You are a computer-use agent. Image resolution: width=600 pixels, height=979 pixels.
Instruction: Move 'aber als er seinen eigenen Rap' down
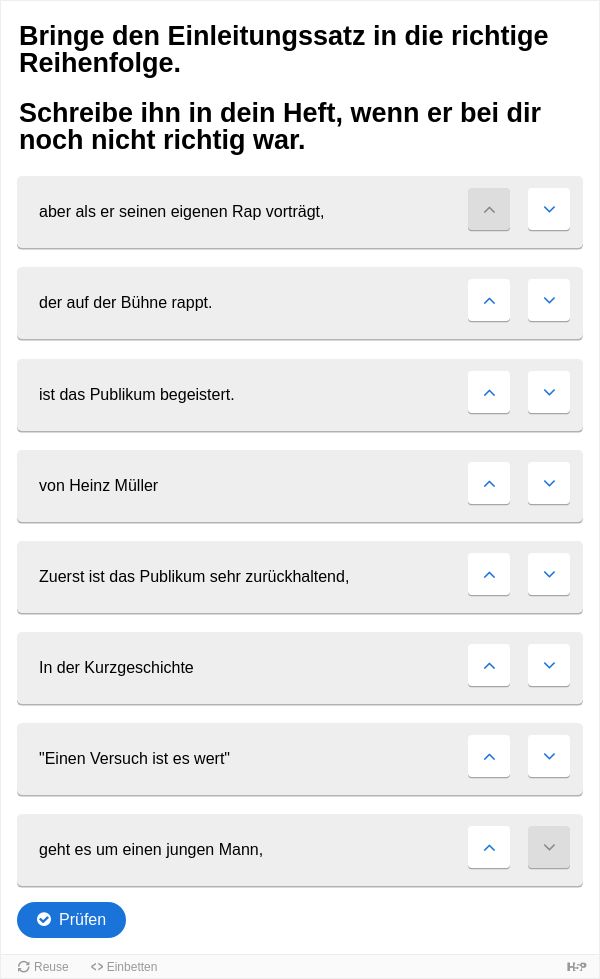(x=549, y=209)
